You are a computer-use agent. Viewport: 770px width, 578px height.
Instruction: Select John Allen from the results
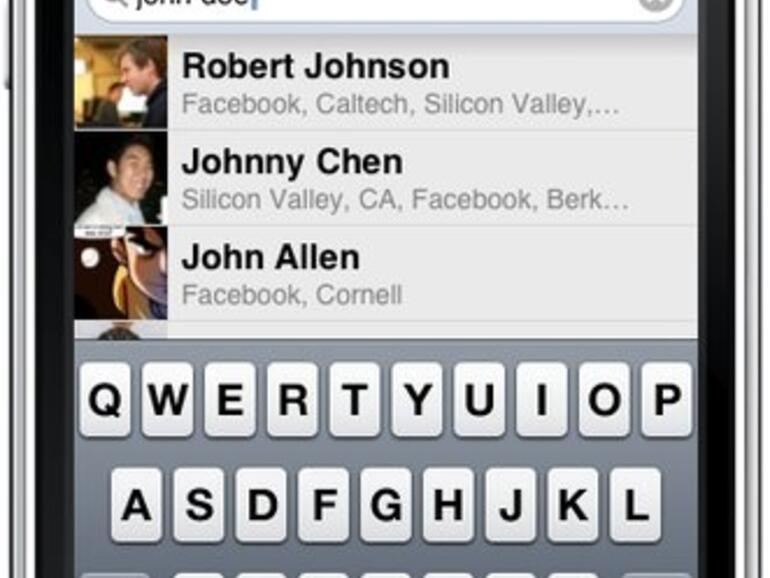click(385, 275)
